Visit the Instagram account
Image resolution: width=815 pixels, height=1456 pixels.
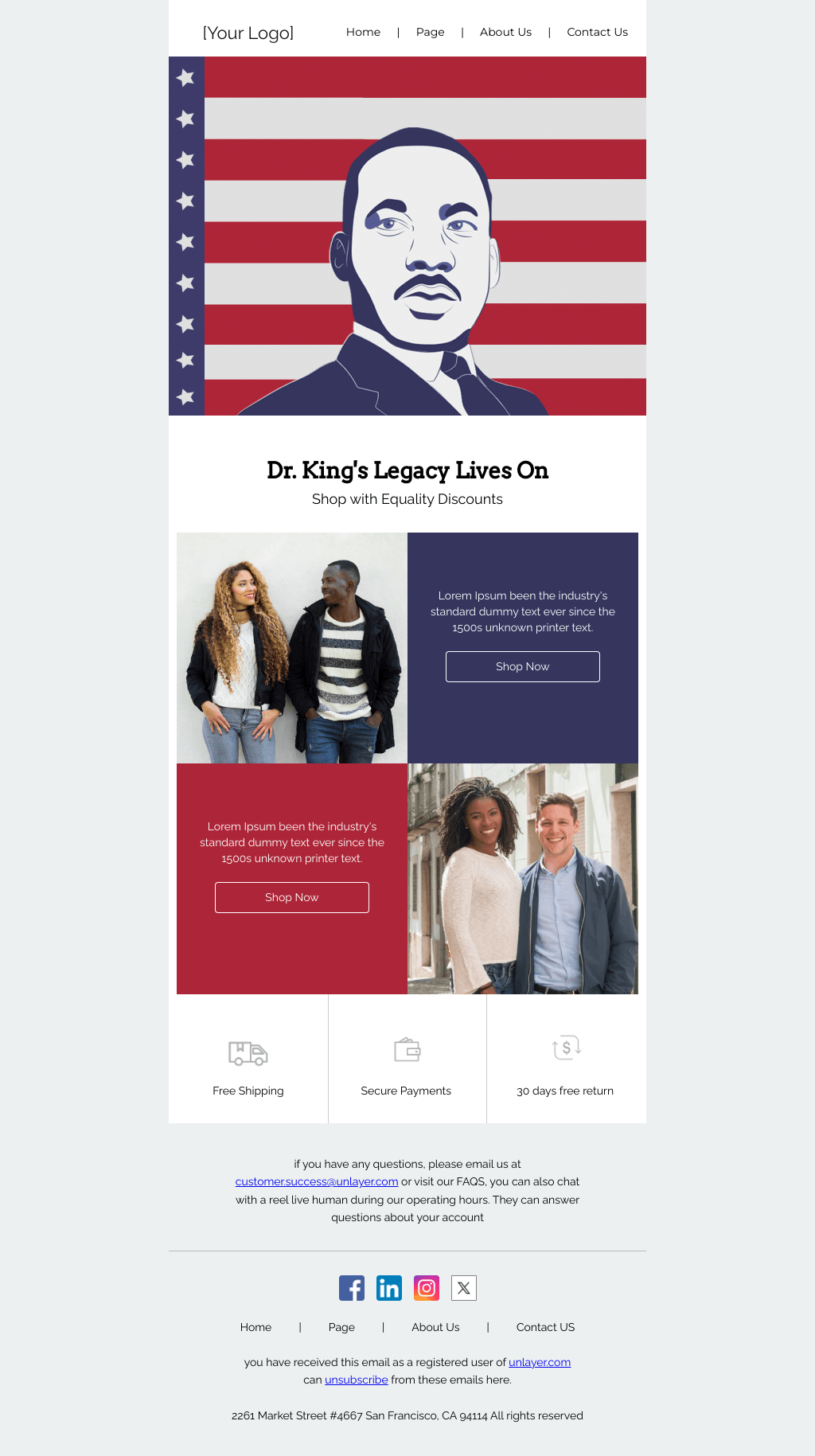click(427, 1288)
